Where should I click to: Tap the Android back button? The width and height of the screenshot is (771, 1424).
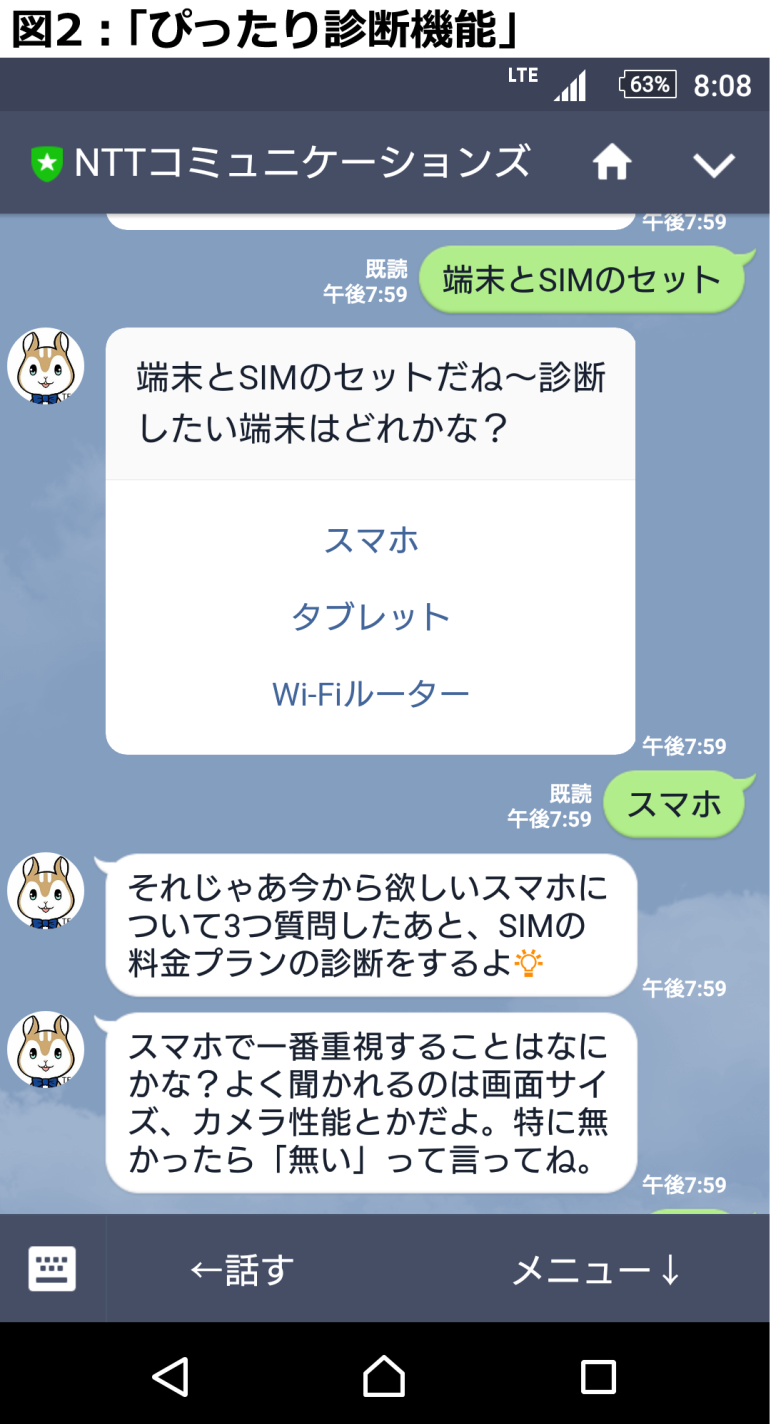point(171,1376)
